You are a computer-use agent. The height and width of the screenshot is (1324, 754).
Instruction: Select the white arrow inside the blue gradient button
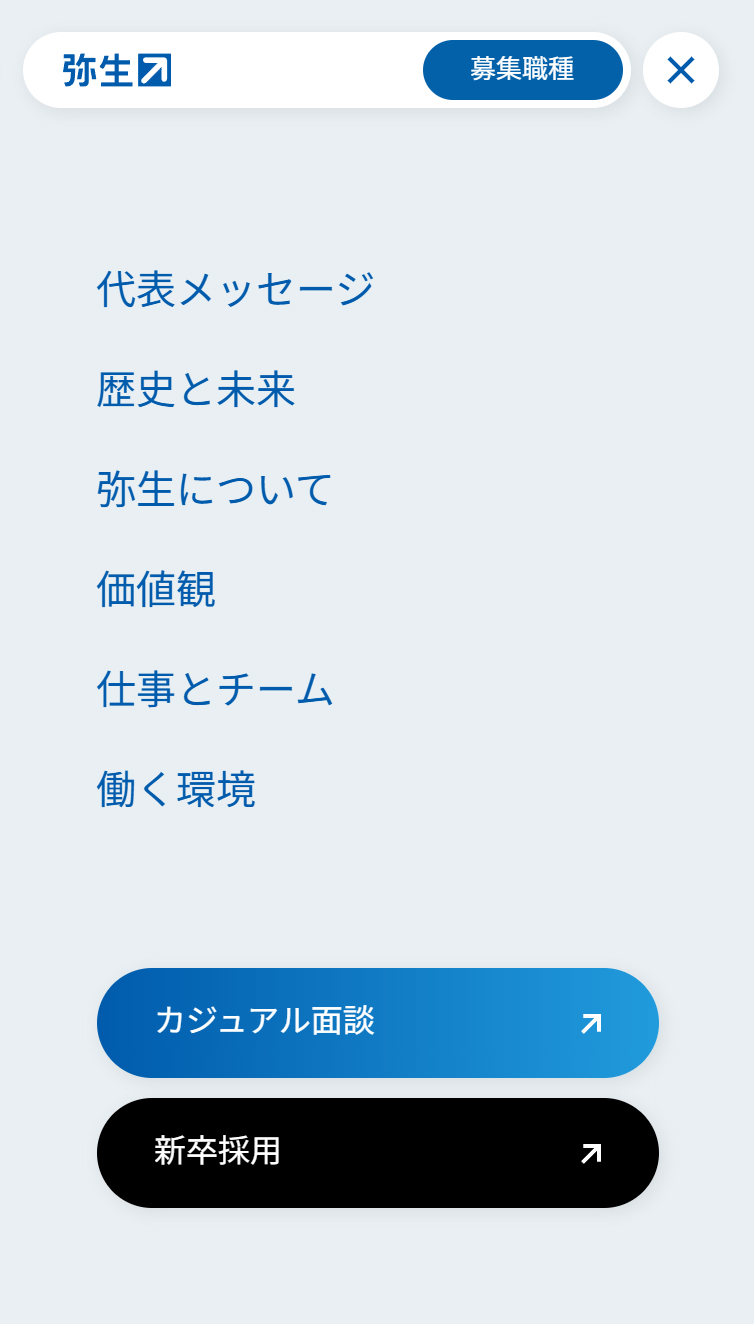(x=590, y=1022)
